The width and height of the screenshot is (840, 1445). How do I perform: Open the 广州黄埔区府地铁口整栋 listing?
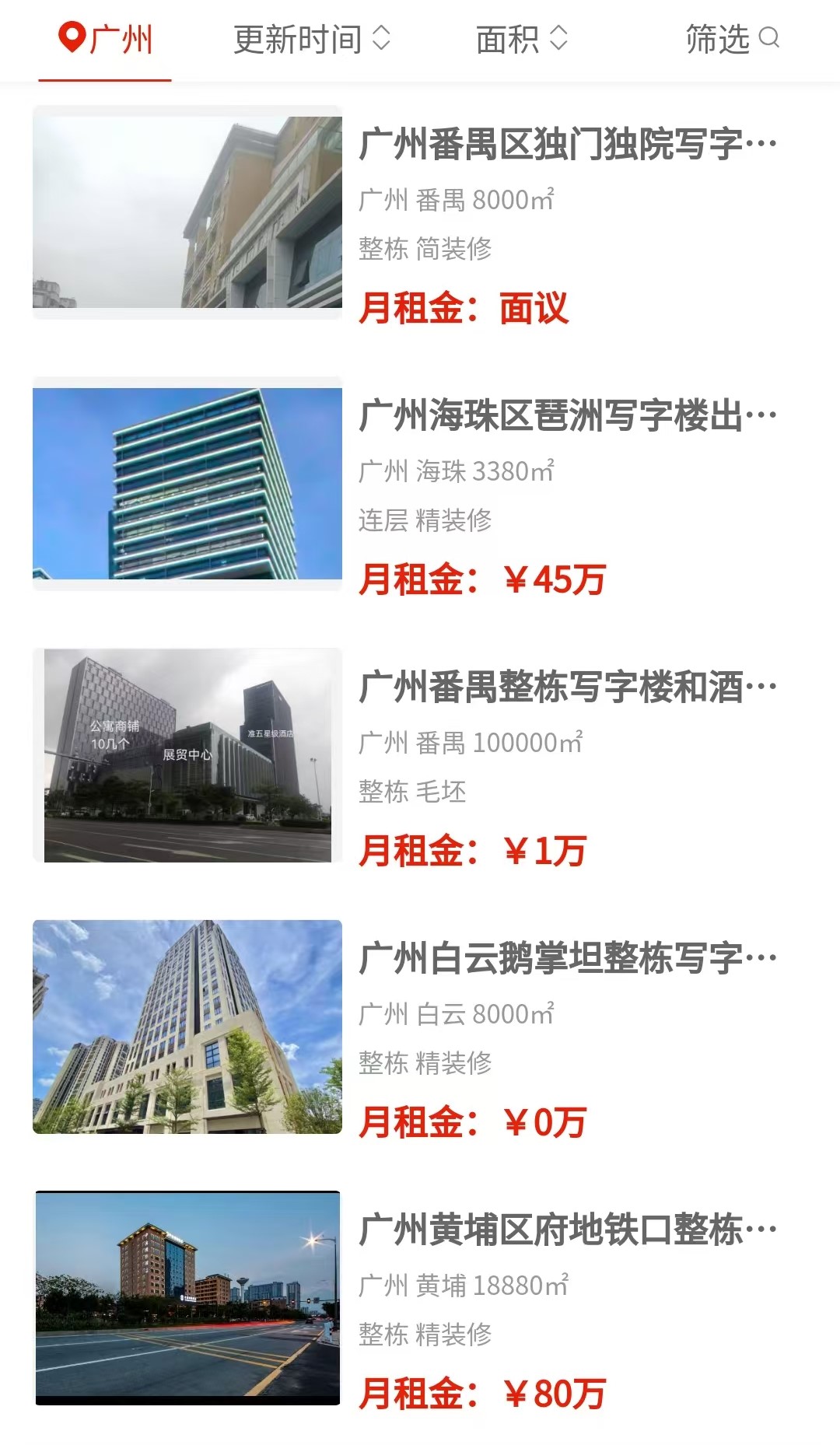pyautogui.click(x=420, y=1298)
